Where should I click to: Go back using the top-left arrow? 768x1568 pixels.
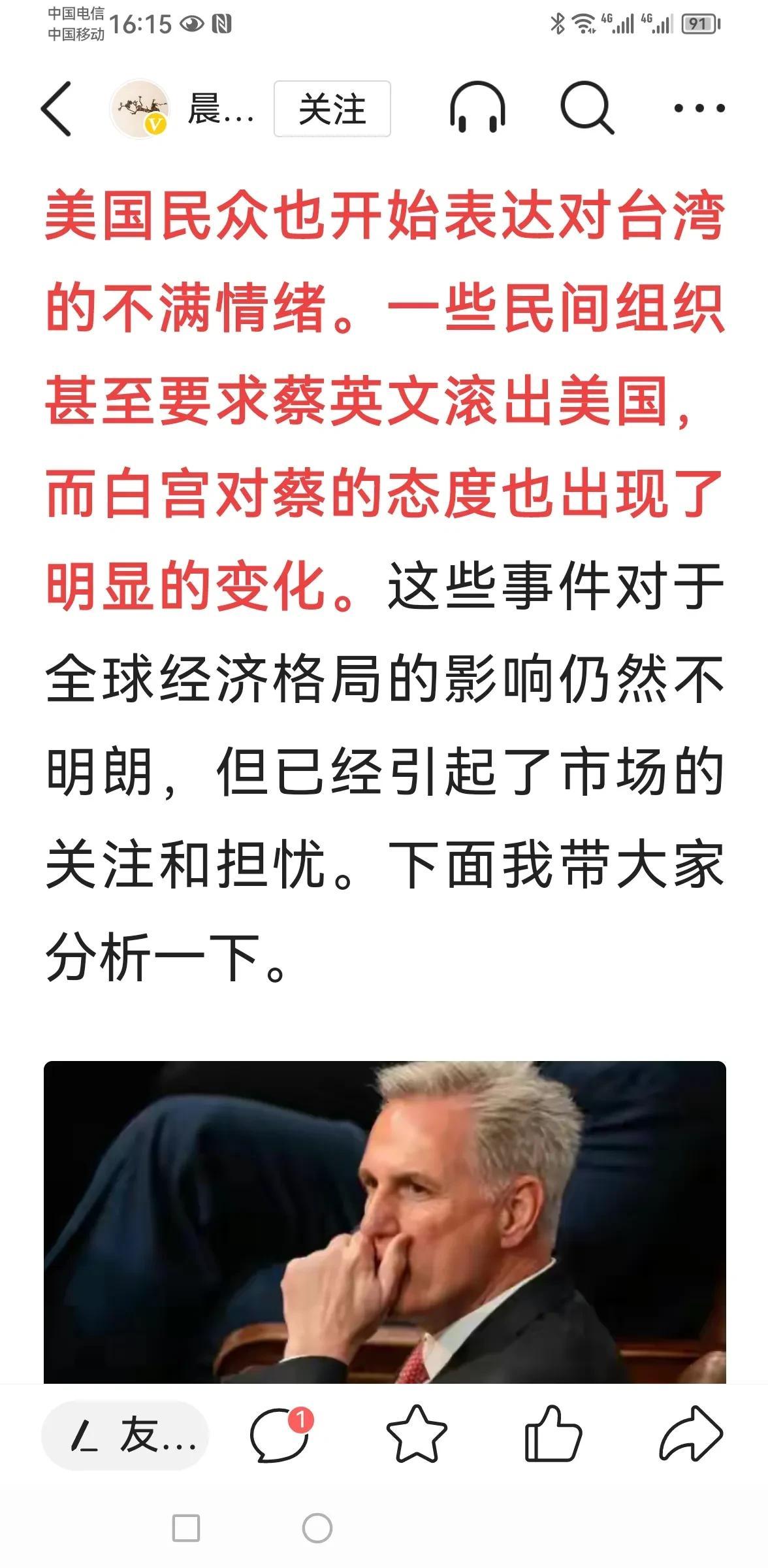tap(56, 108)
